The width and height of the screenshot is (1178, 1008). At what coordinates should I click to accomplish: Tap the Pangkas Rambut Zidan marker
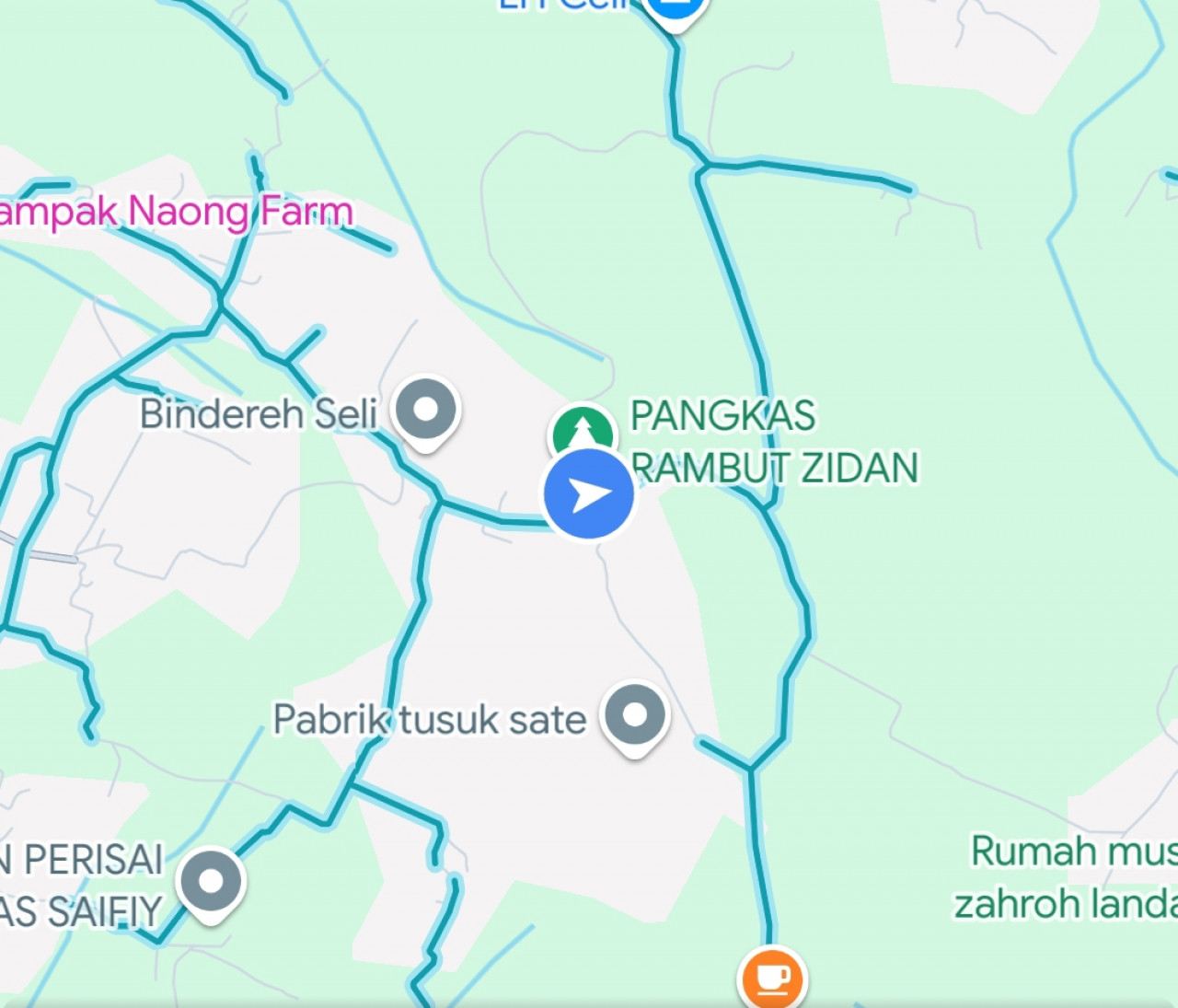point(582,427)
